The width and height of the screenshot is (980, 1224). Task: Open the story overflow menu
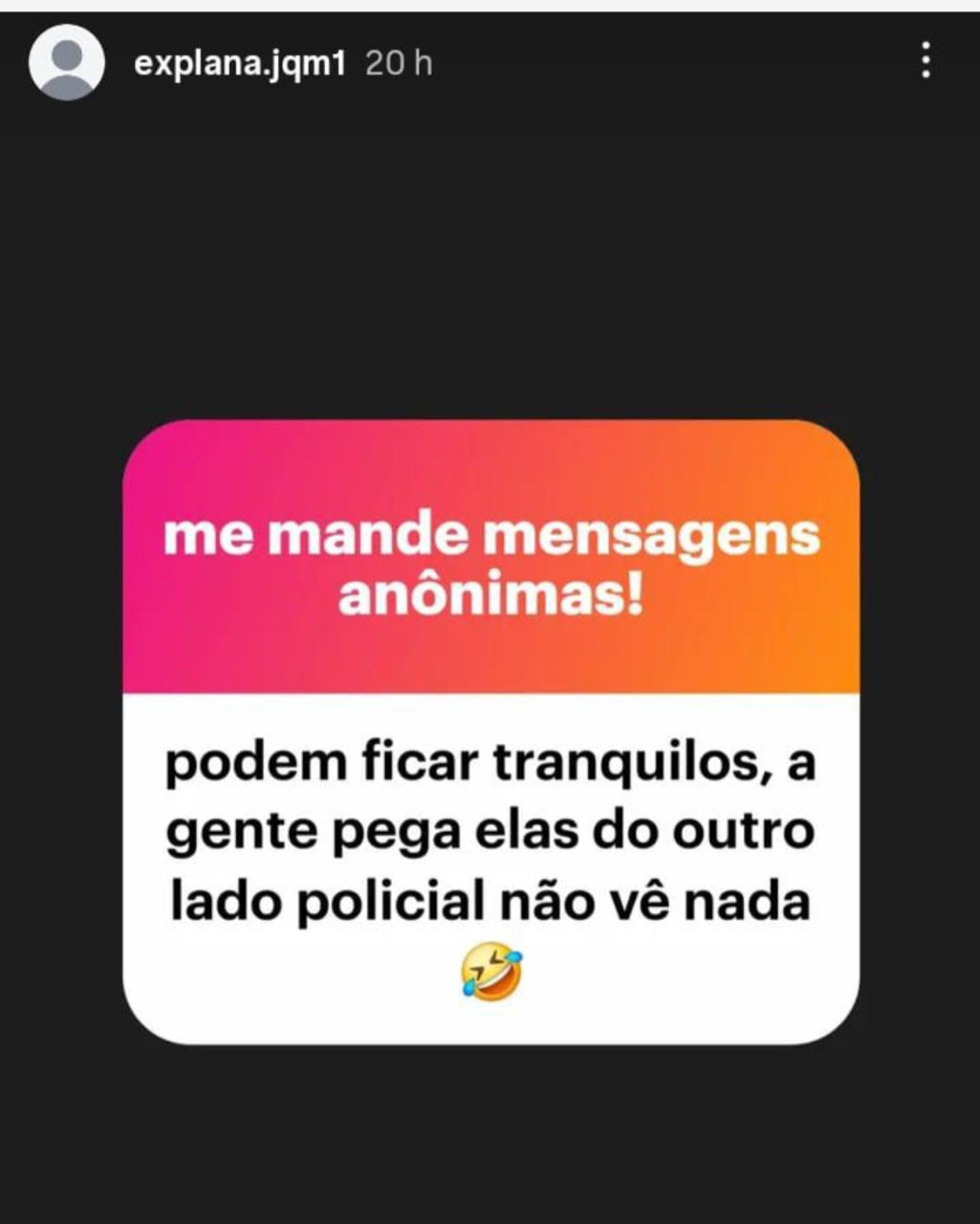925,61
